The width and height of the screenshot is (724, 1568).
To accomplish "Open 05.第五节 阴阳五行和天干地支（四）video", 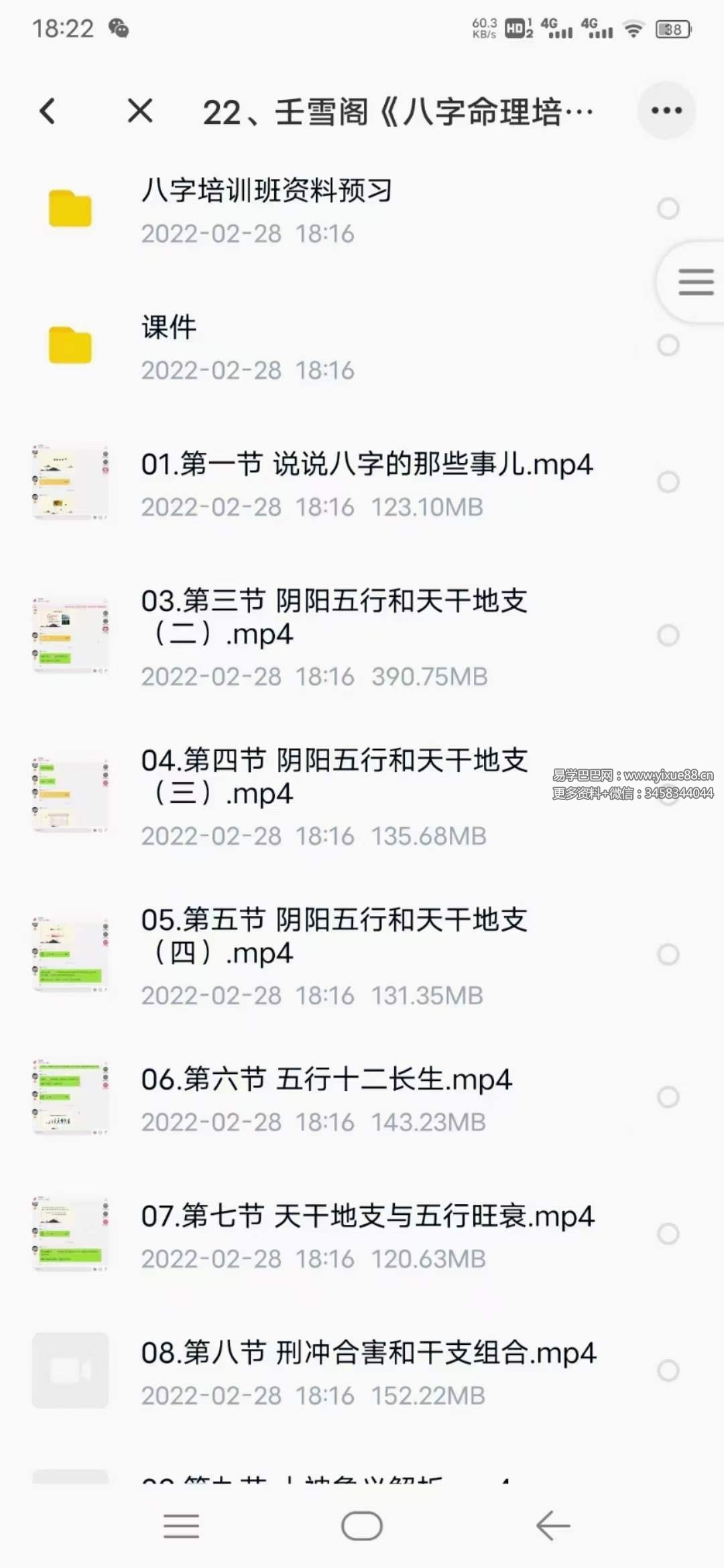I will (334, 954).
